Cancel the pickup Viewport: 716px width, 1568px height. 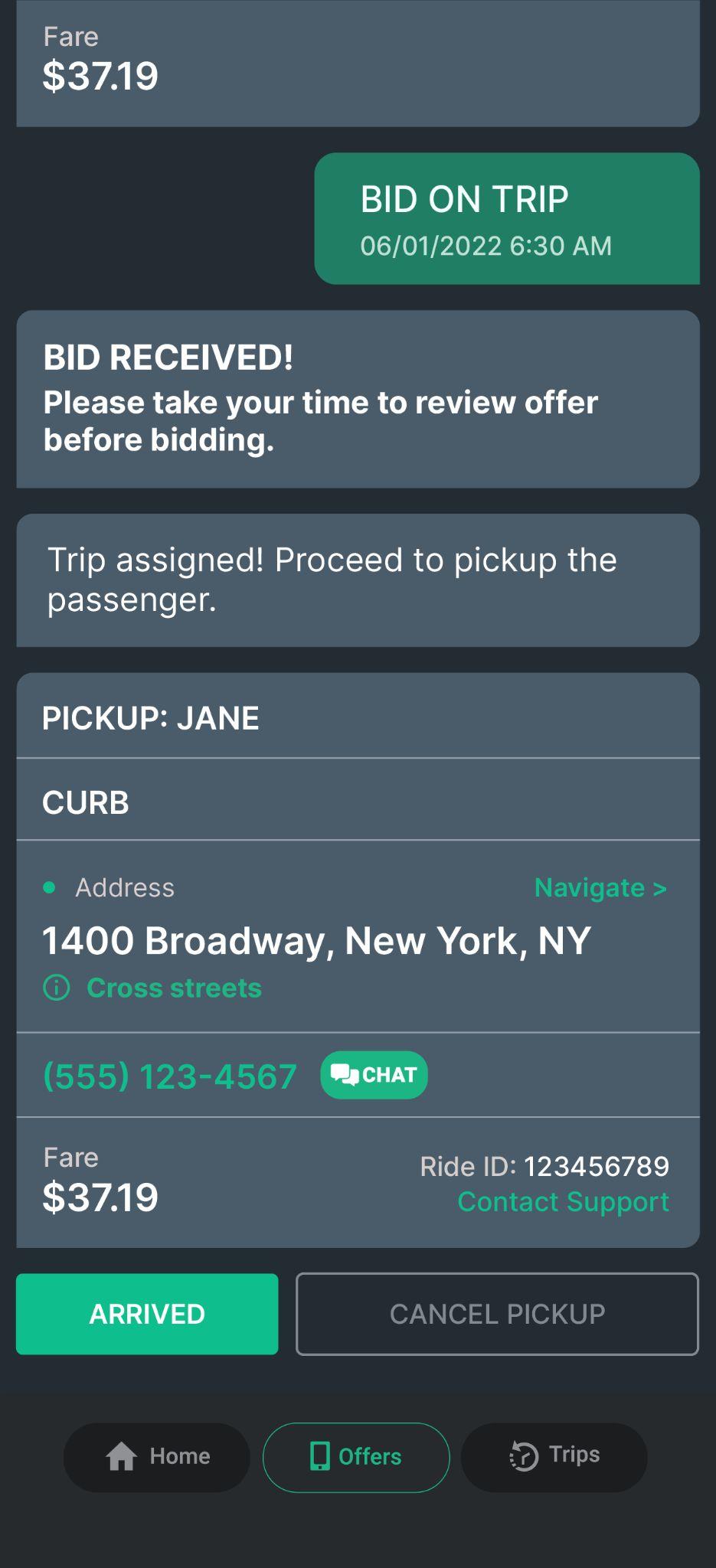click(497, 1315)
